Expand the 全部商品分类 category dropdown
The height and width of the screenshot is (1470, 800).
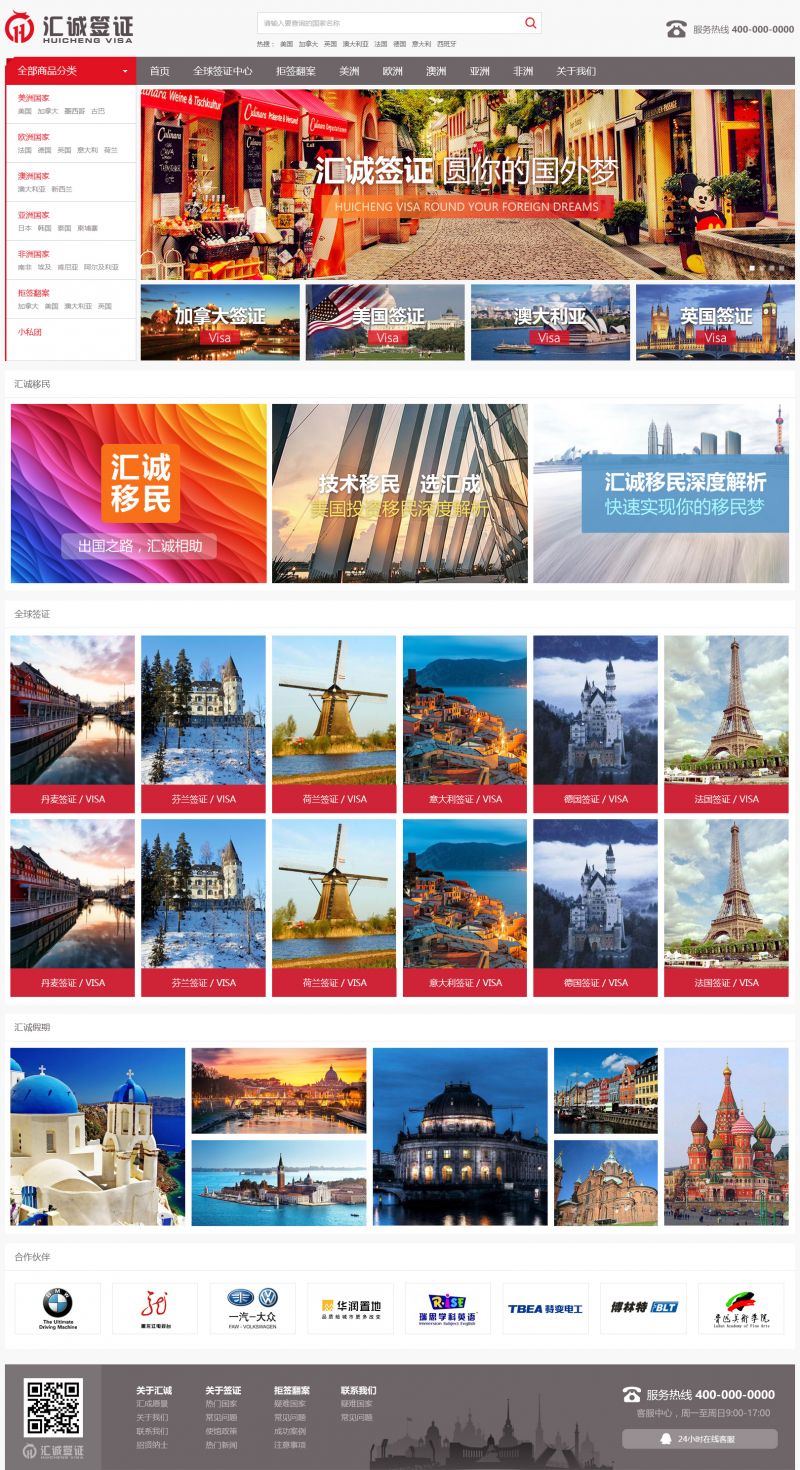70,71
